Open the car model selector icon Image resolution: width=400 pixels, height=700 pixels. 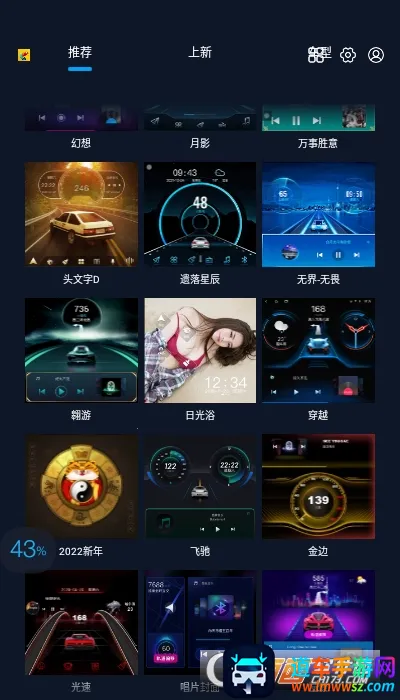319,54
